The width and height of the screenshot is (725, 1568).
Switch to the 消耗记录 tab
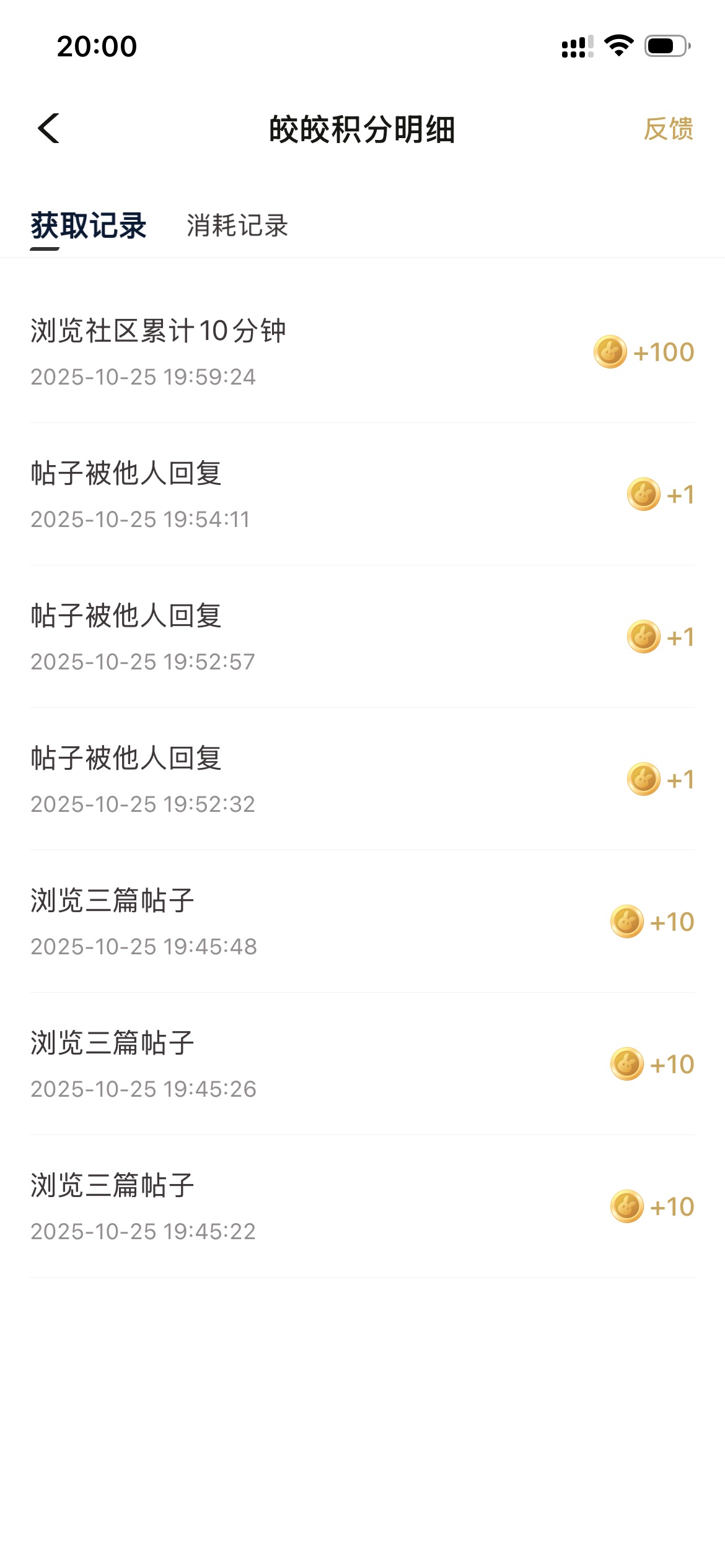click(x=237, y=225)
